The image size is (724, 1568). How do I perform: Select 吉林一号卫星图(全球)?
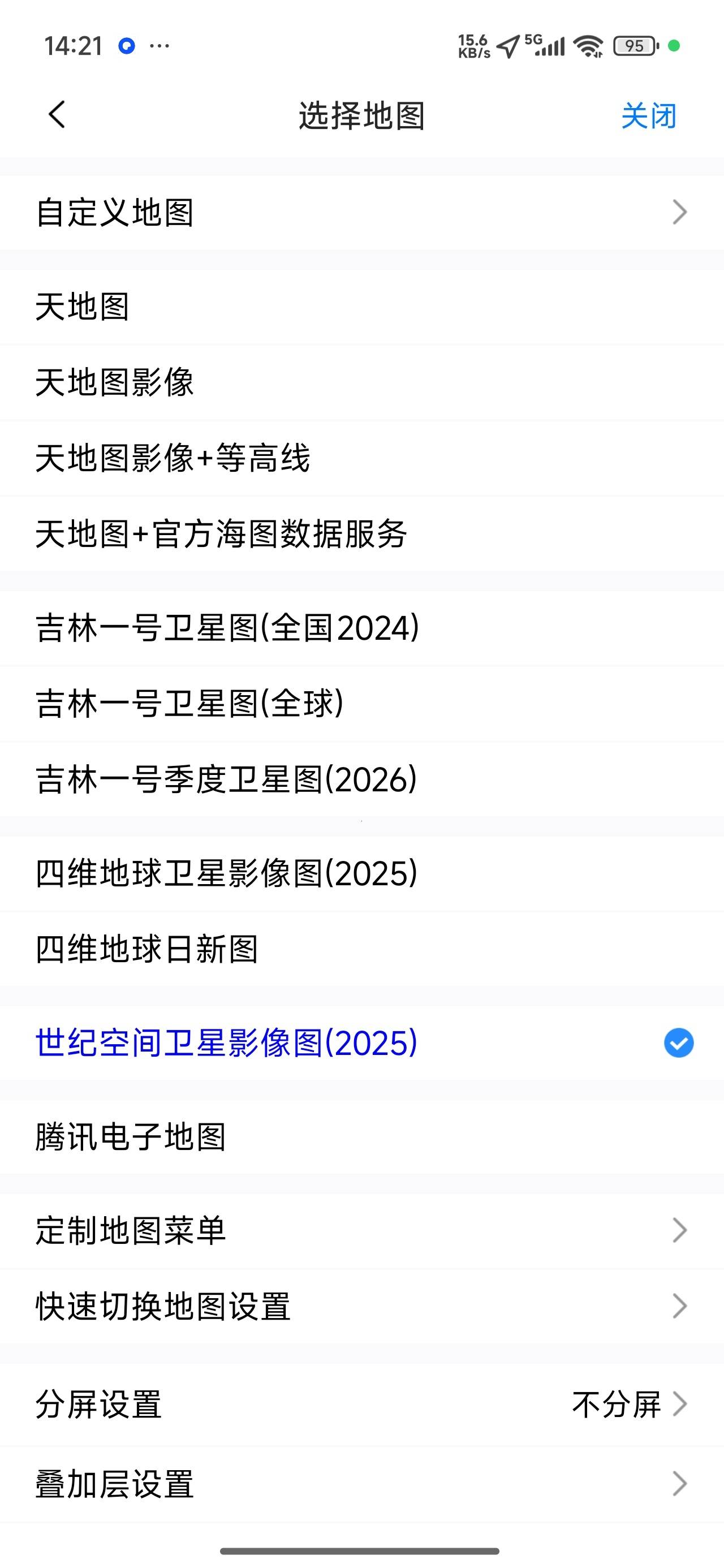[361, 704]
